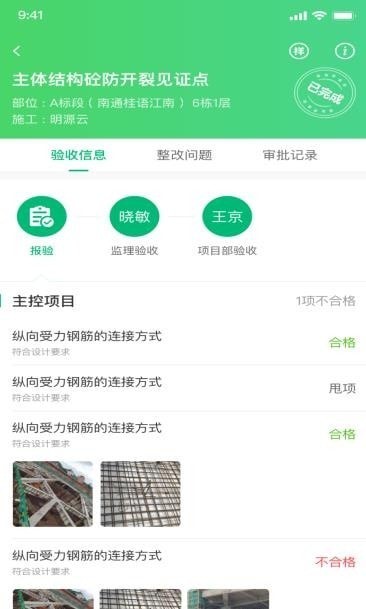
Task: Select the 报验 step
Action: [42, 226]
